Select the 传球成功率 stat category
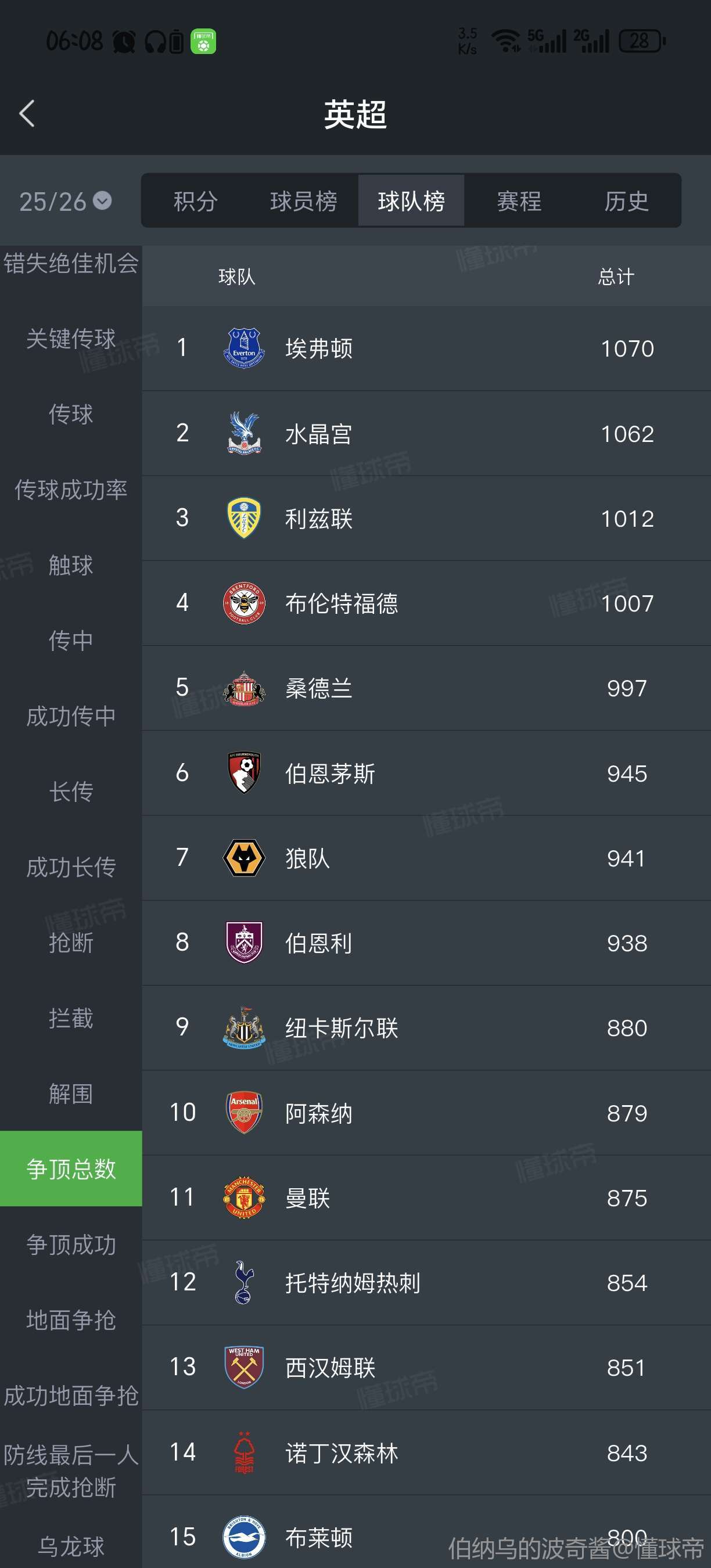Screen dimensions: 711x1568 pyautogui.click(x=71, y=490)
